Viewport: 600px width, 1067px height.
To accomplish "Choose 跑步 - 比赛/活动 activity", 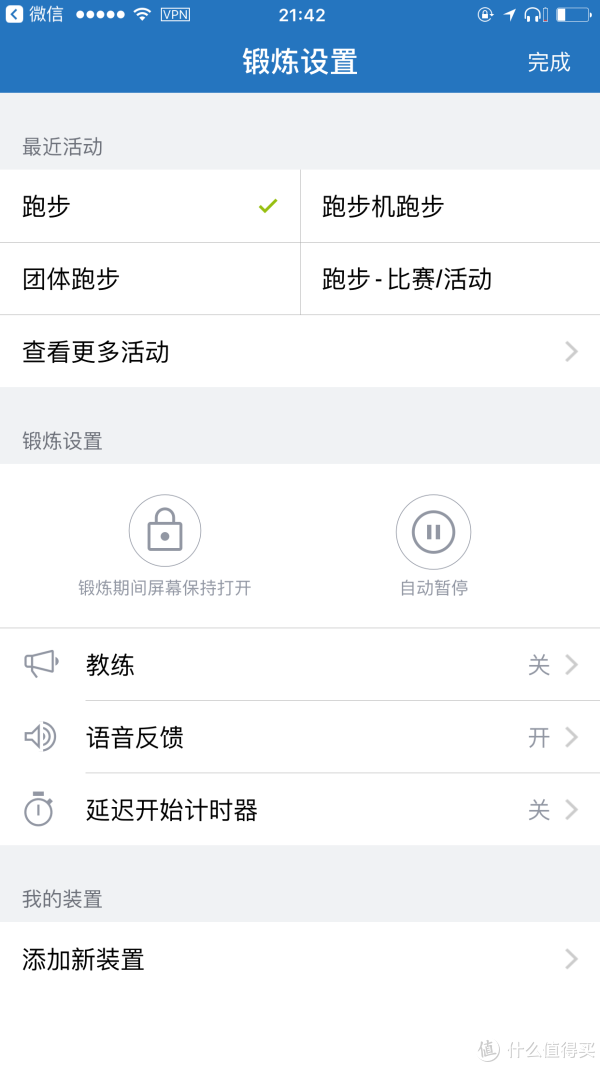I will click(x=450, y=279).
